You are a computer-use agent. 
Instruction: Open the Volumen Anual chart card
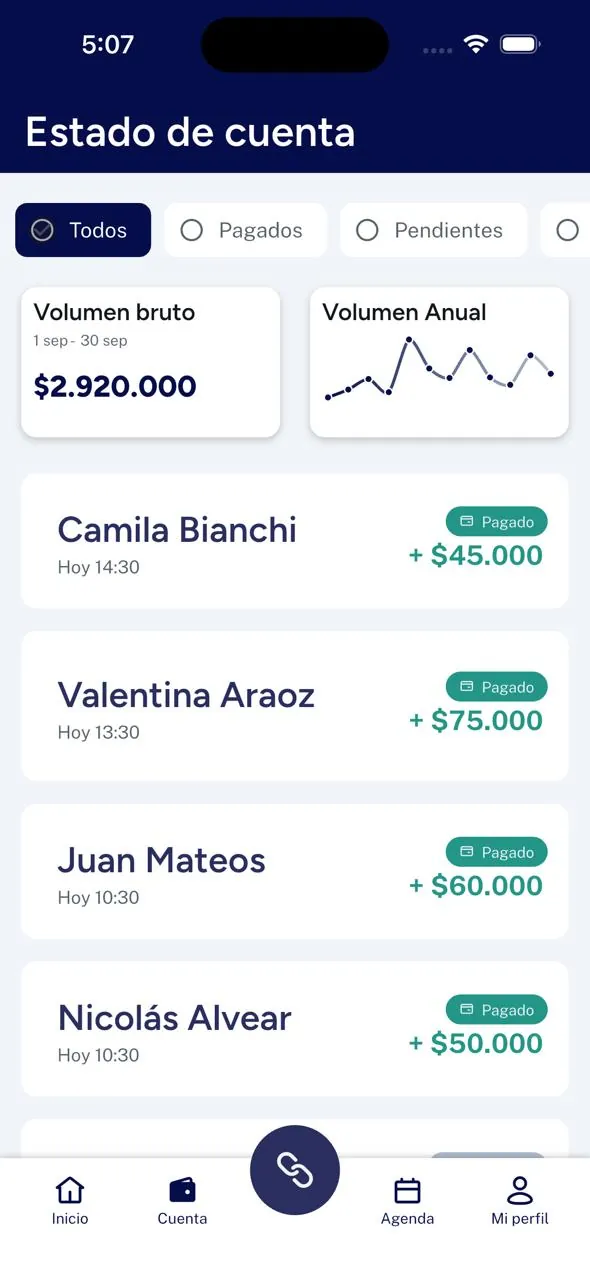pyautogui.click(x=439, y=362)
